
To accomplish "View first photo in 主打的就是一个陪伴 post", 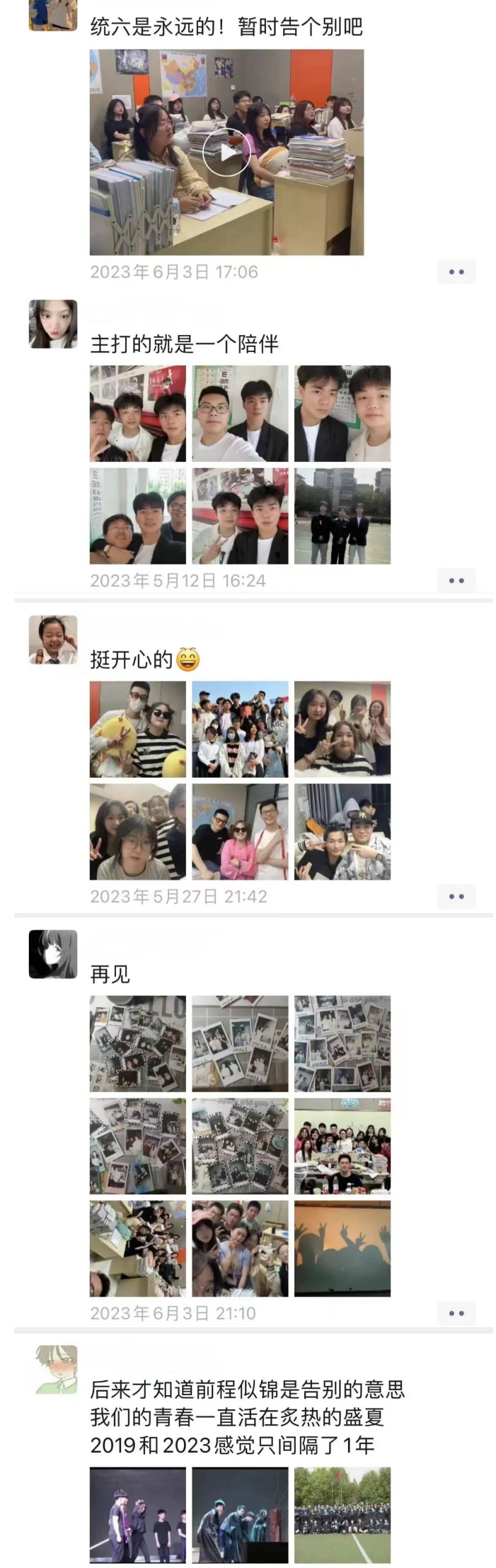I will [x=138, y=414].
